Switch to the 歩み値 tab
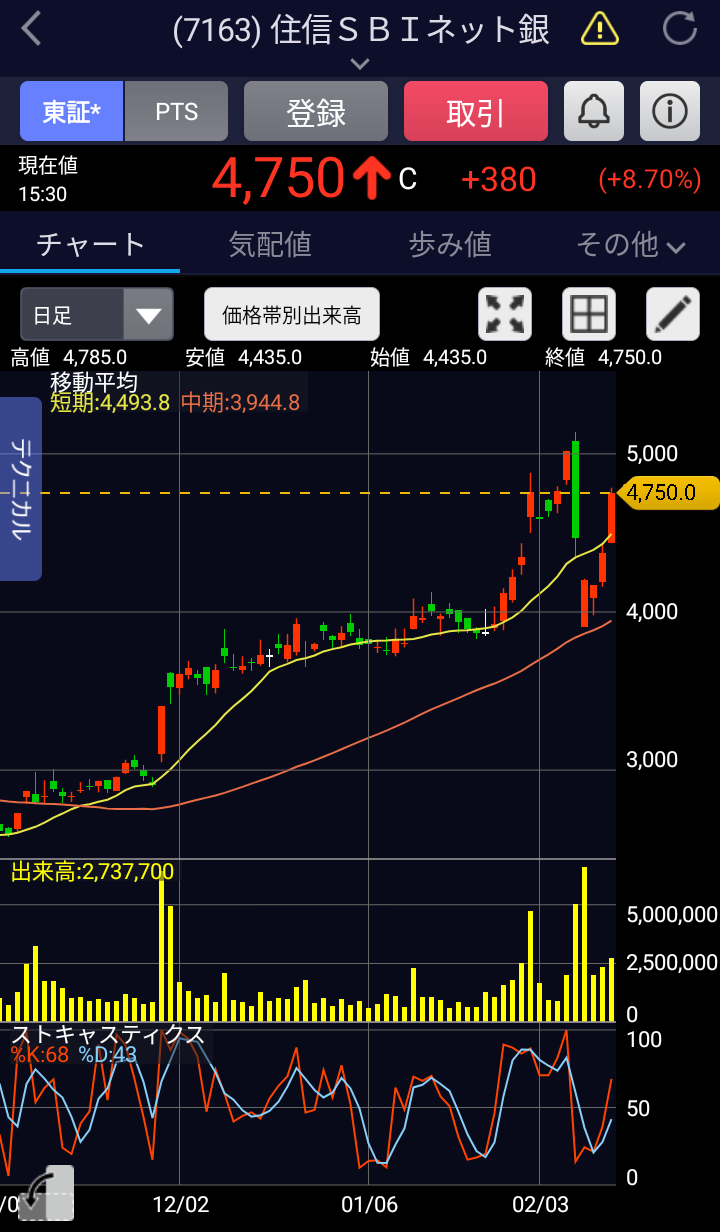 point(450,244)
